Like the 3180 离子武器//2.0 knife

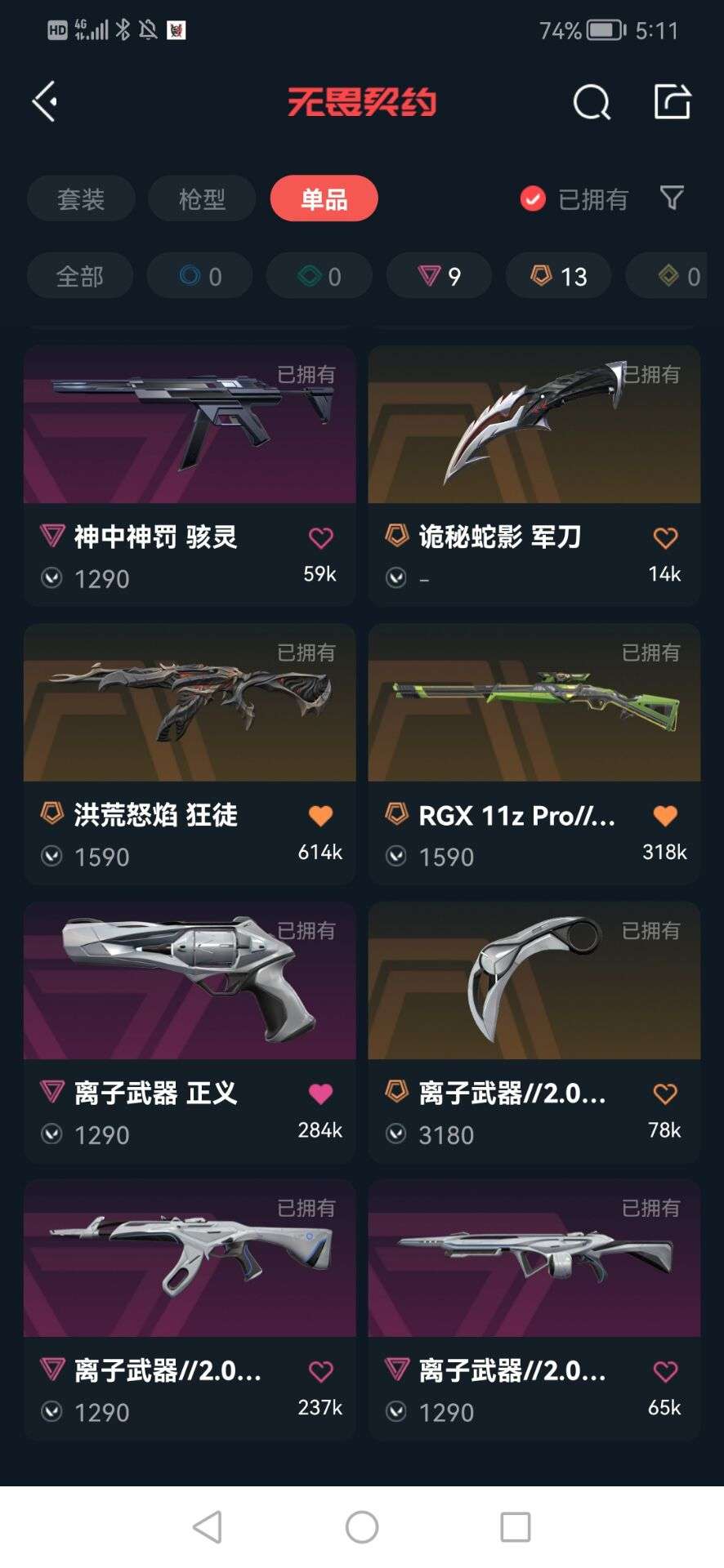point(665,1094)
